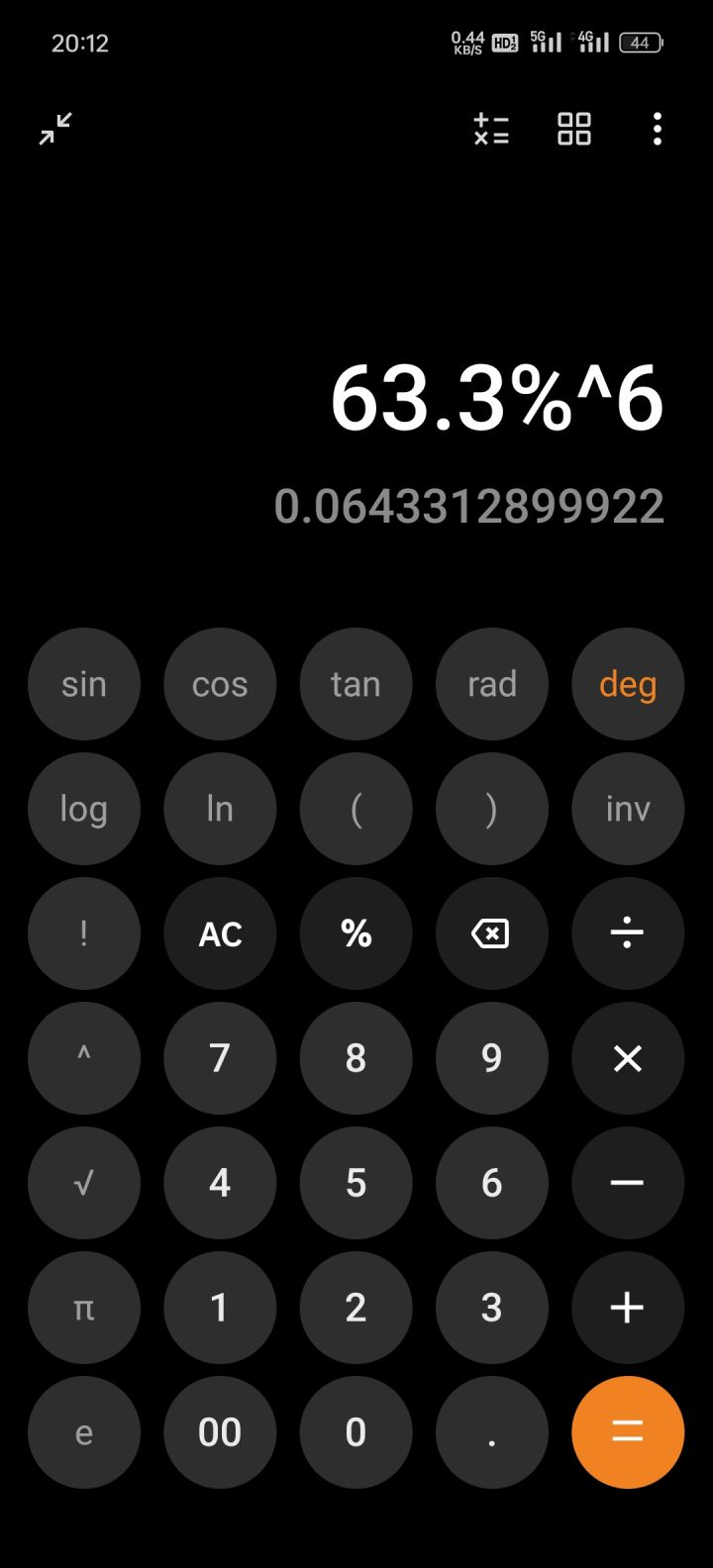
Task: Click the result value 0.06433128999
Action: pyautogui.click(x=468, y=507)
